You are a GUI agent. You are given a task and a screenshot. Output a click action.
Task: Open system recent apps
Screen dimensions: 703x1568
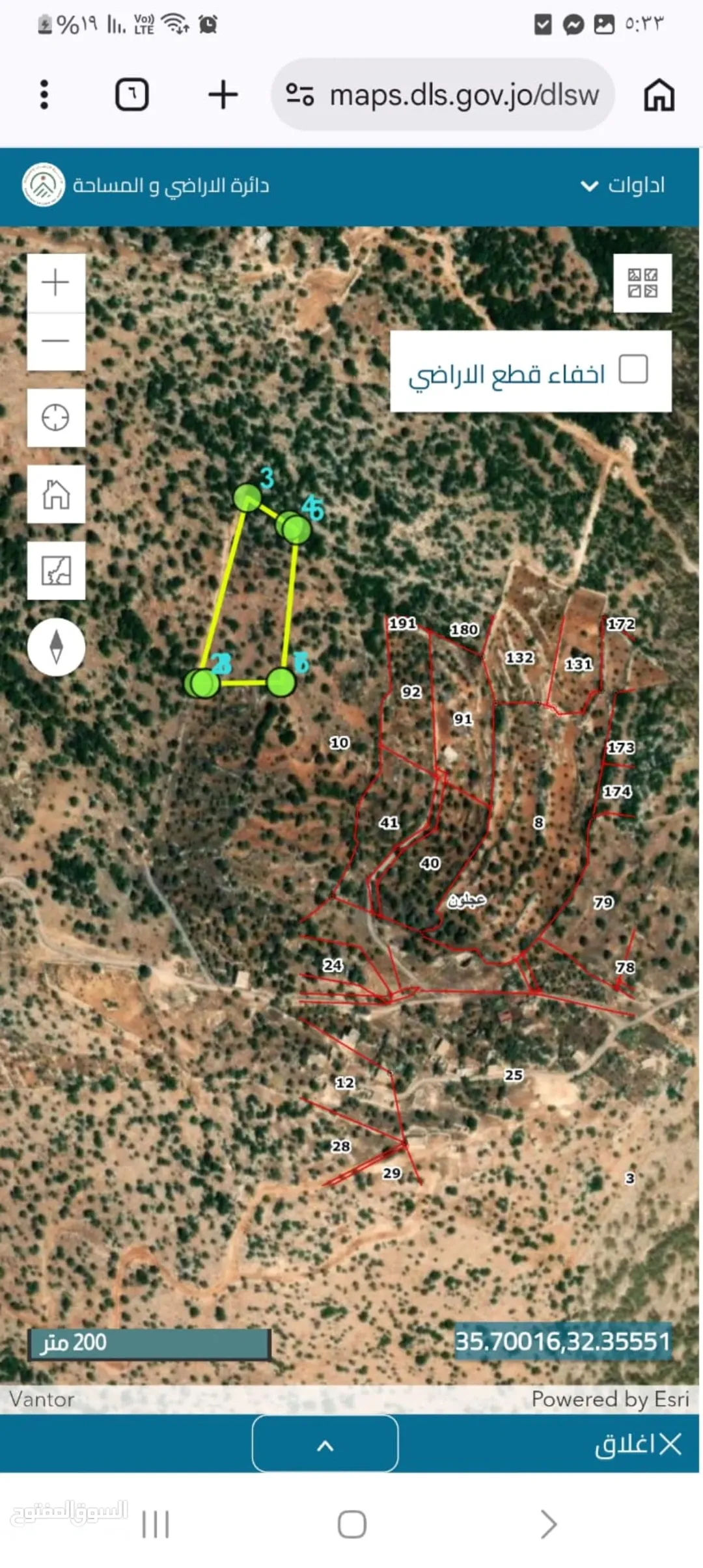(x=156, y=1524)
